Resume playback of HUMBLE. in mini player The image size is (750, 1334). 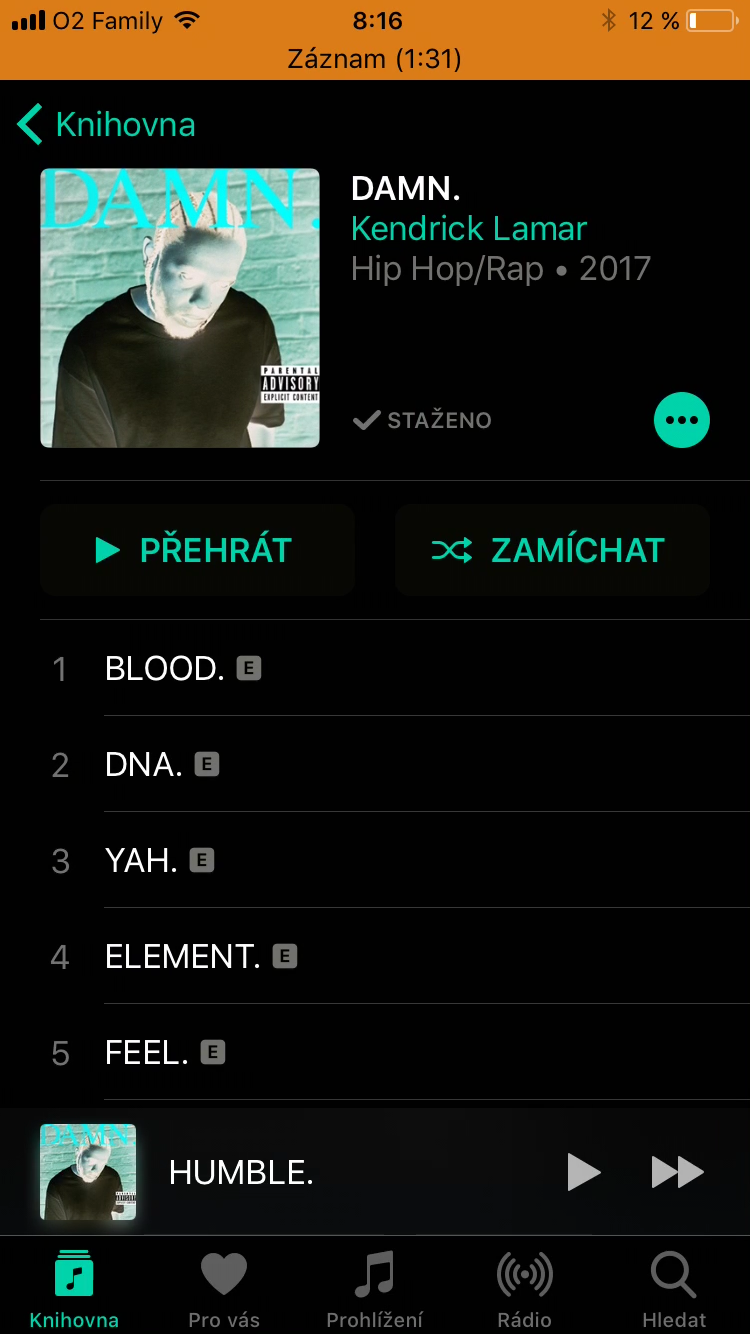pyautogui.click(x=584, y=1172)
